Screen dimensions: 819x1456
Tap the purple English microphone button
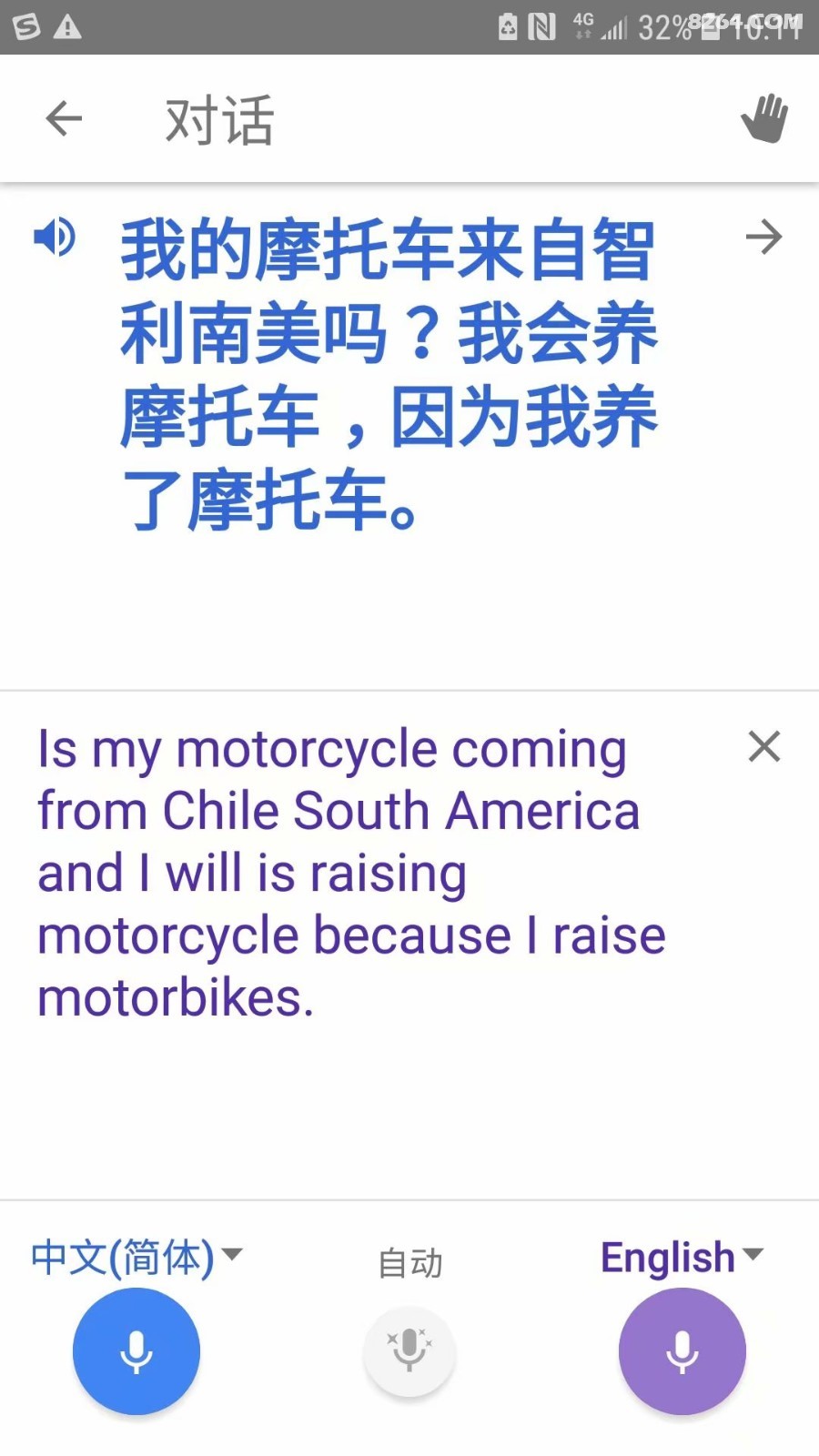pyautogui.click(x=682, y=1351)
